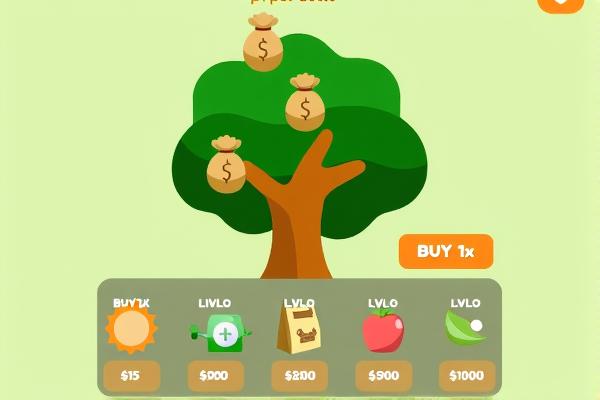The height and width of the screenshot is (400, 600).
Task: Buy the leaf upgrade for $1000
Action: pos(466,375)
